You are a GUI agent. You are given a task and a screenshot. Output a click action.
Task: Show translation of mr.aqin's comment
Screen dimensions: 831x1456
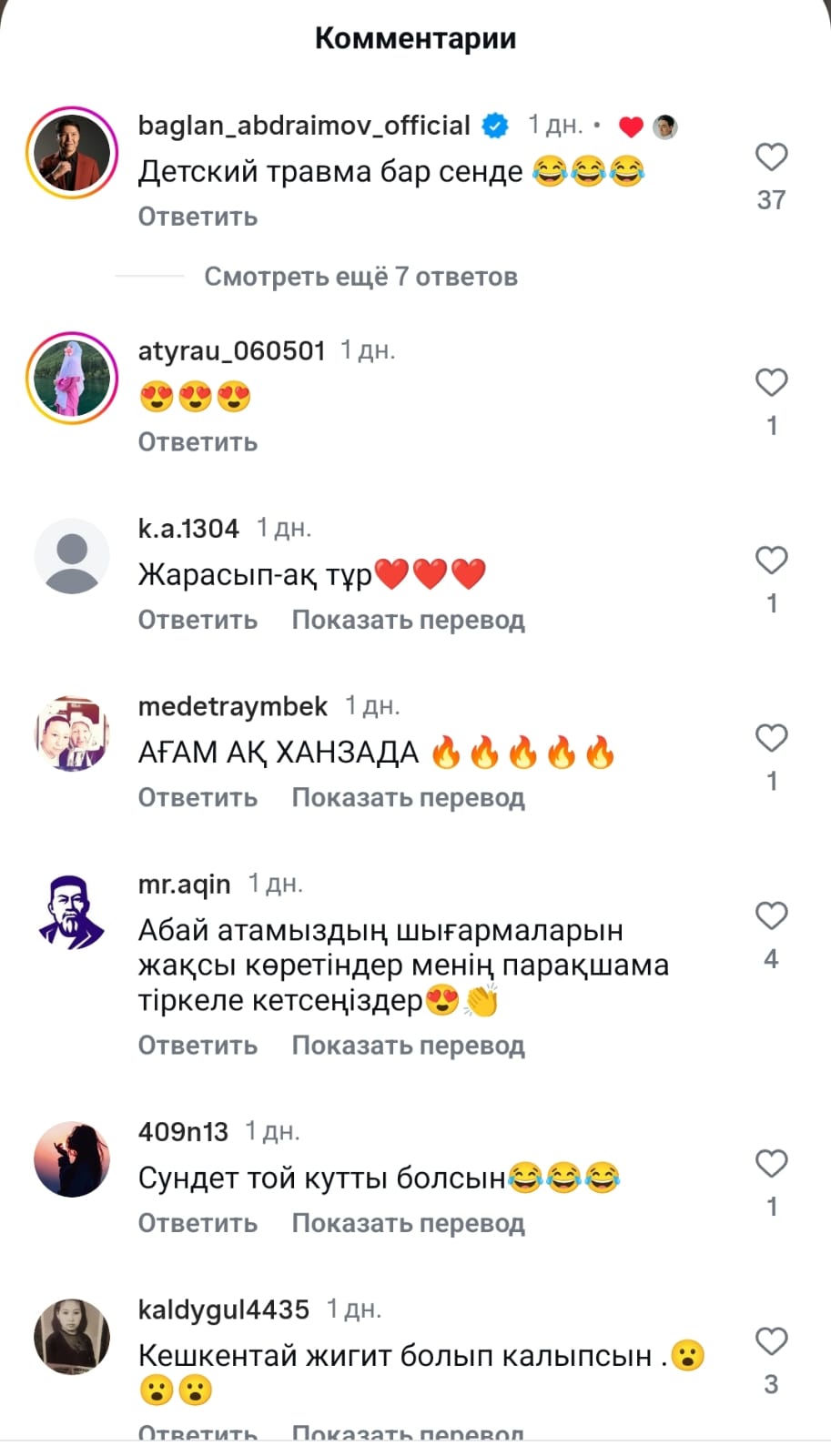(408, 1046)
